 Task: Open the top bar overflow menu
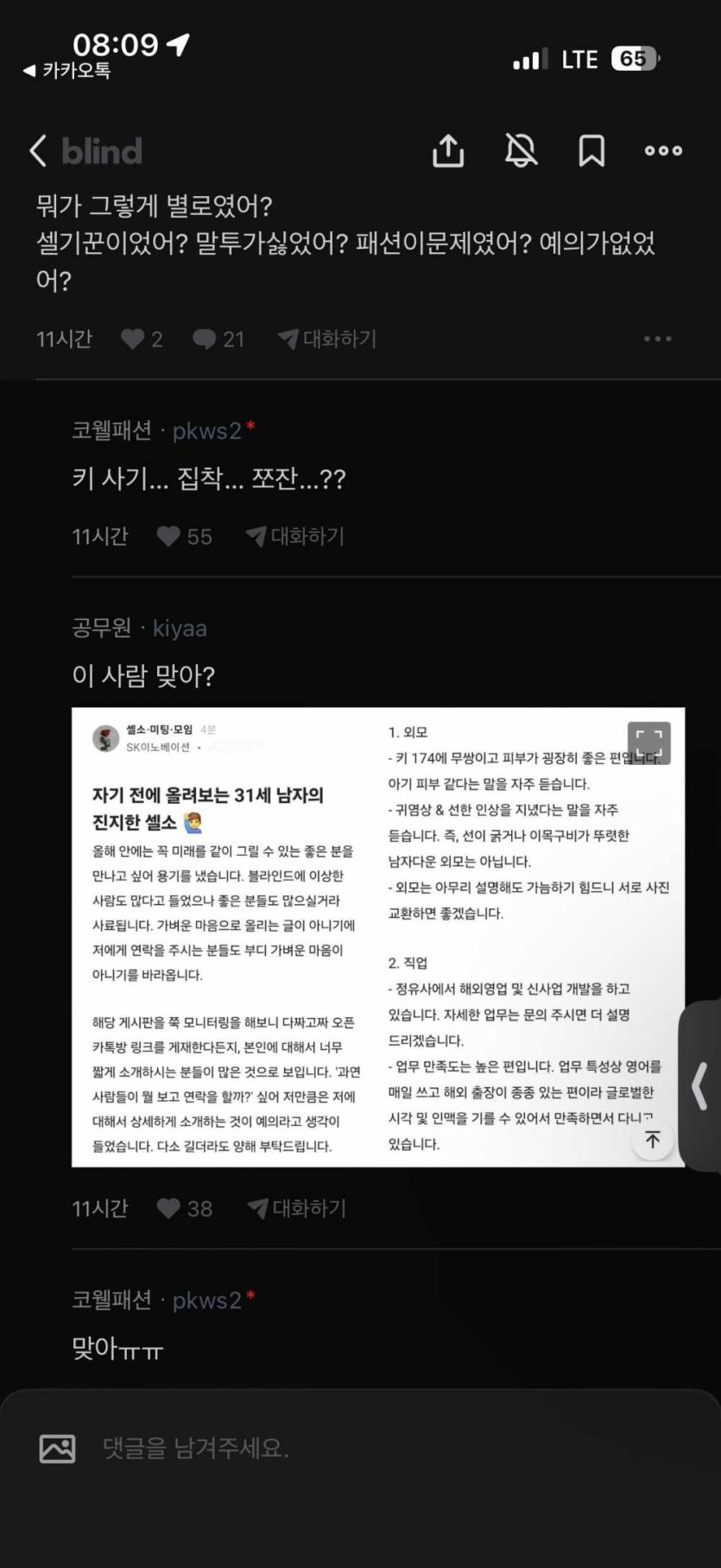pos(663,151)
